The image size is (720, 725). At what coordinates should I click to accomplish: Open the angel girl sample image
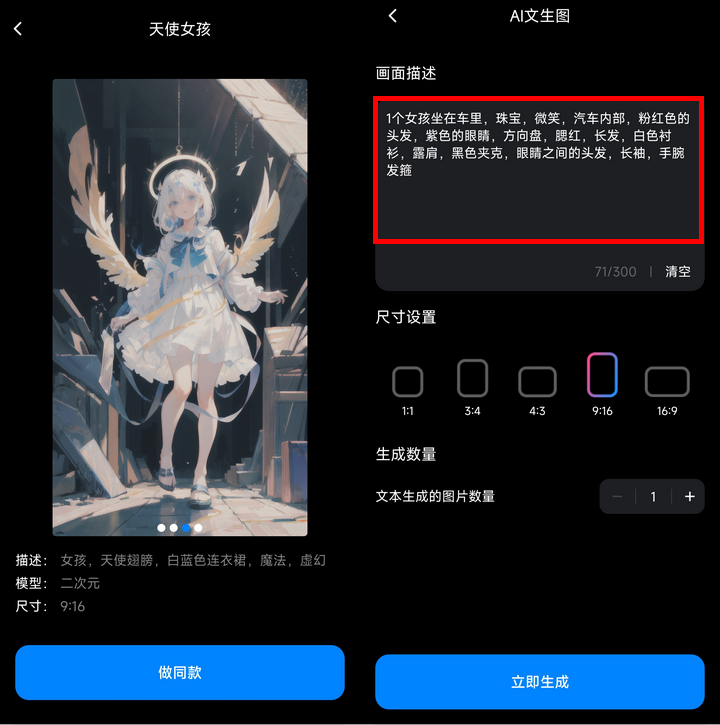pyautogui.click(x=180, y=300)
